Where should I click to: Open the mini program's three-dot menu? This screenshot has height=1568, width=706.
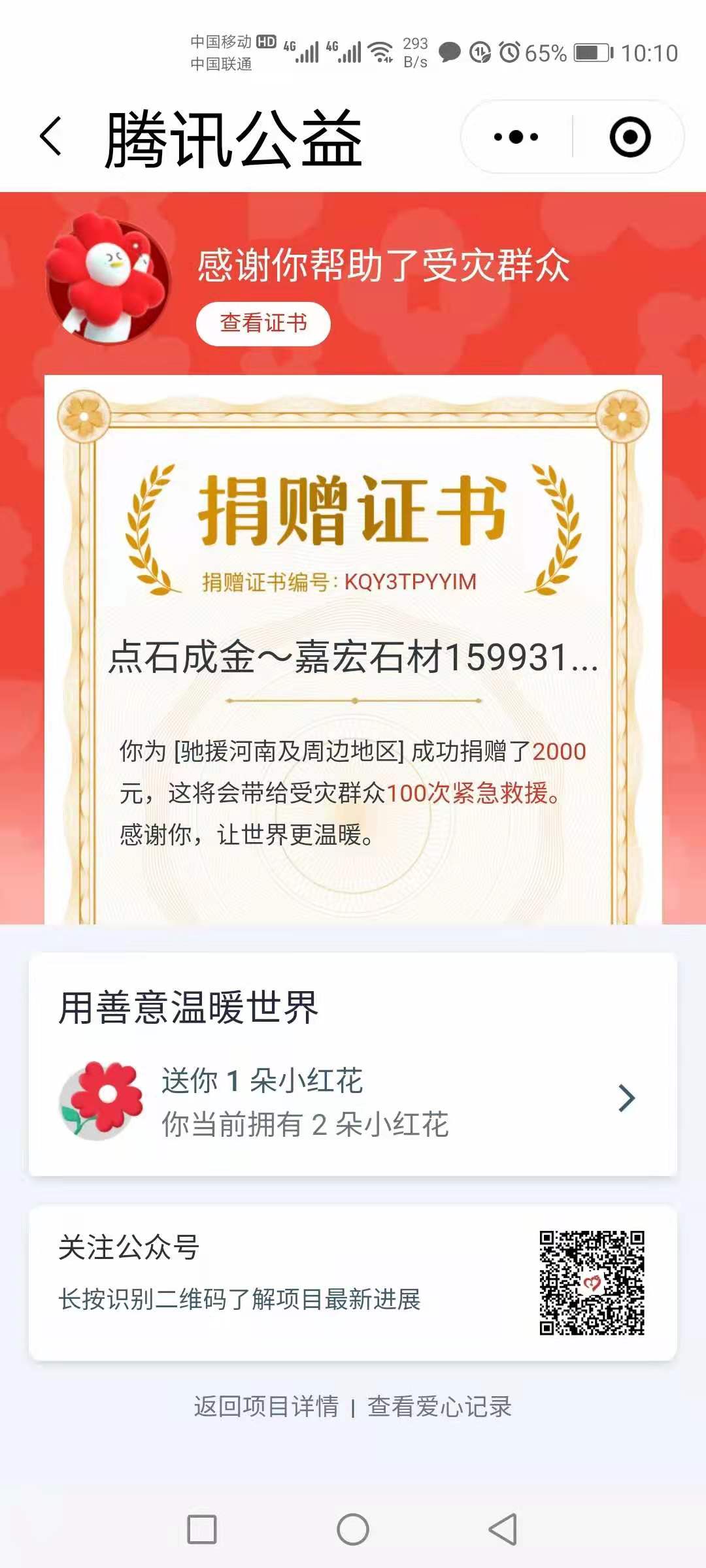pos(516,137)
